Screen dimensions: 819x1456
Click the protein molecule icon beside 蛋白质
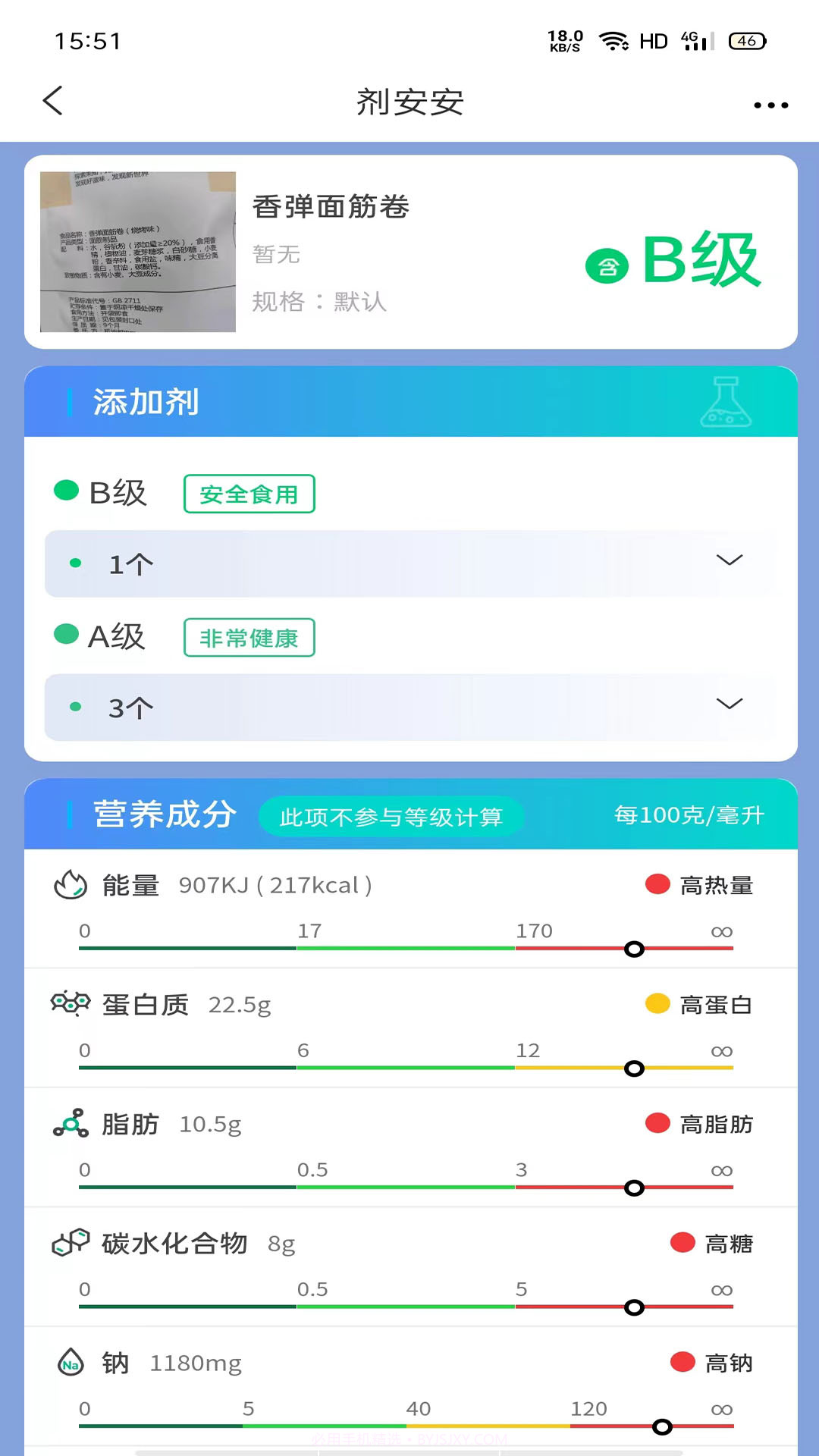coord(69,1004)
